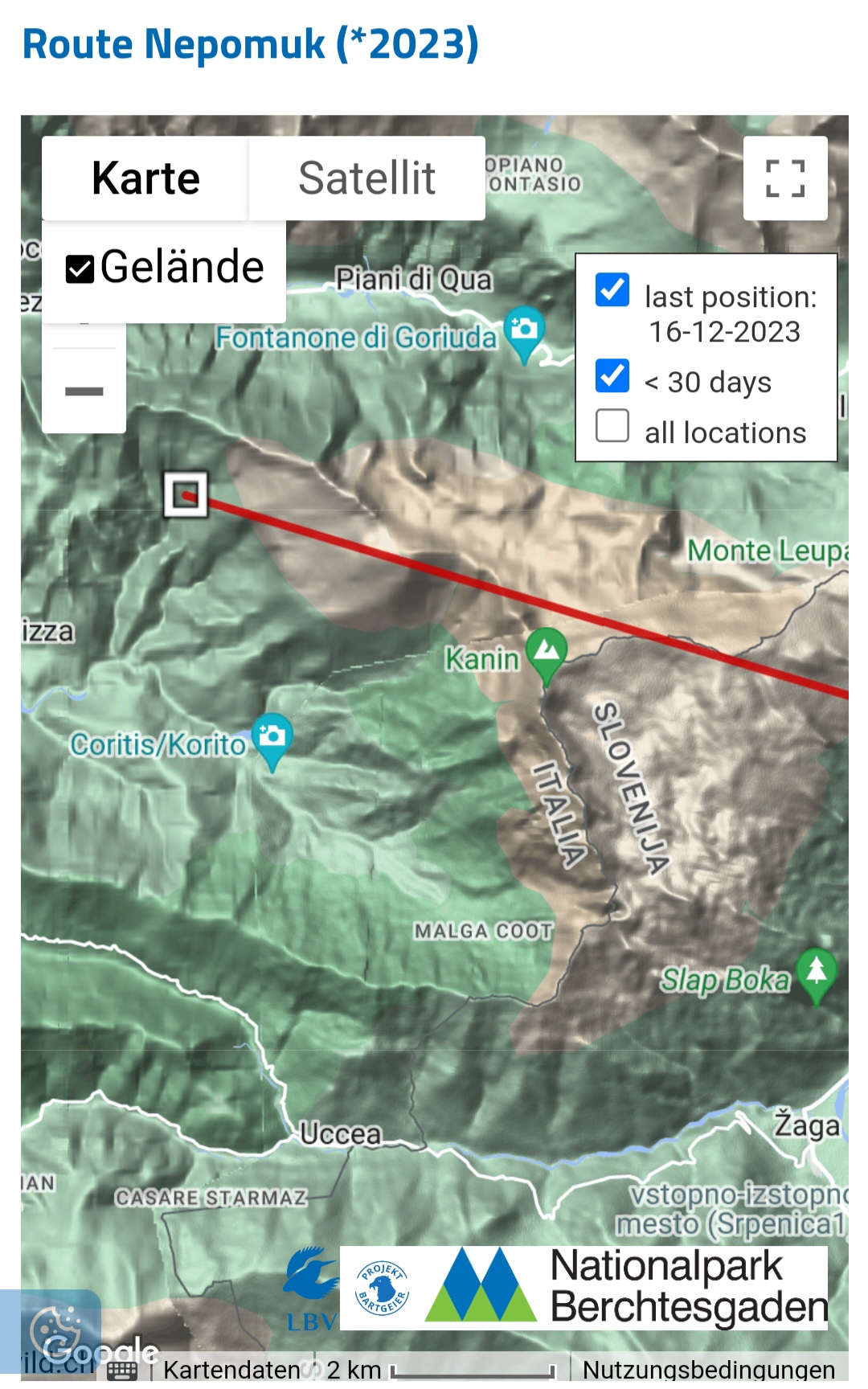Open keyboard shortcuts icon on map

(122, 1370)
